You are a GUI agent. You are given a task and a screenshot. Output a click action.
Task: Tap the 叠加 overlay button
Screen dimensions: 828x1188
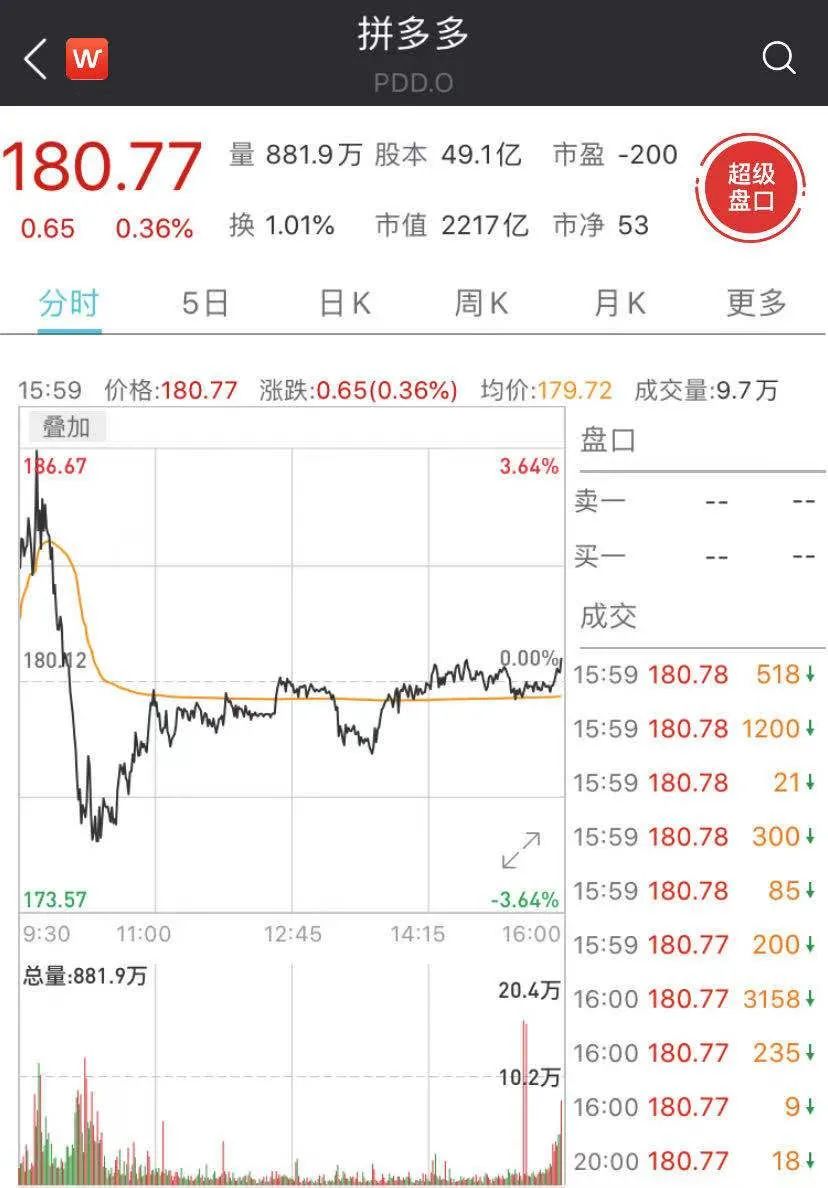[66, 428]
